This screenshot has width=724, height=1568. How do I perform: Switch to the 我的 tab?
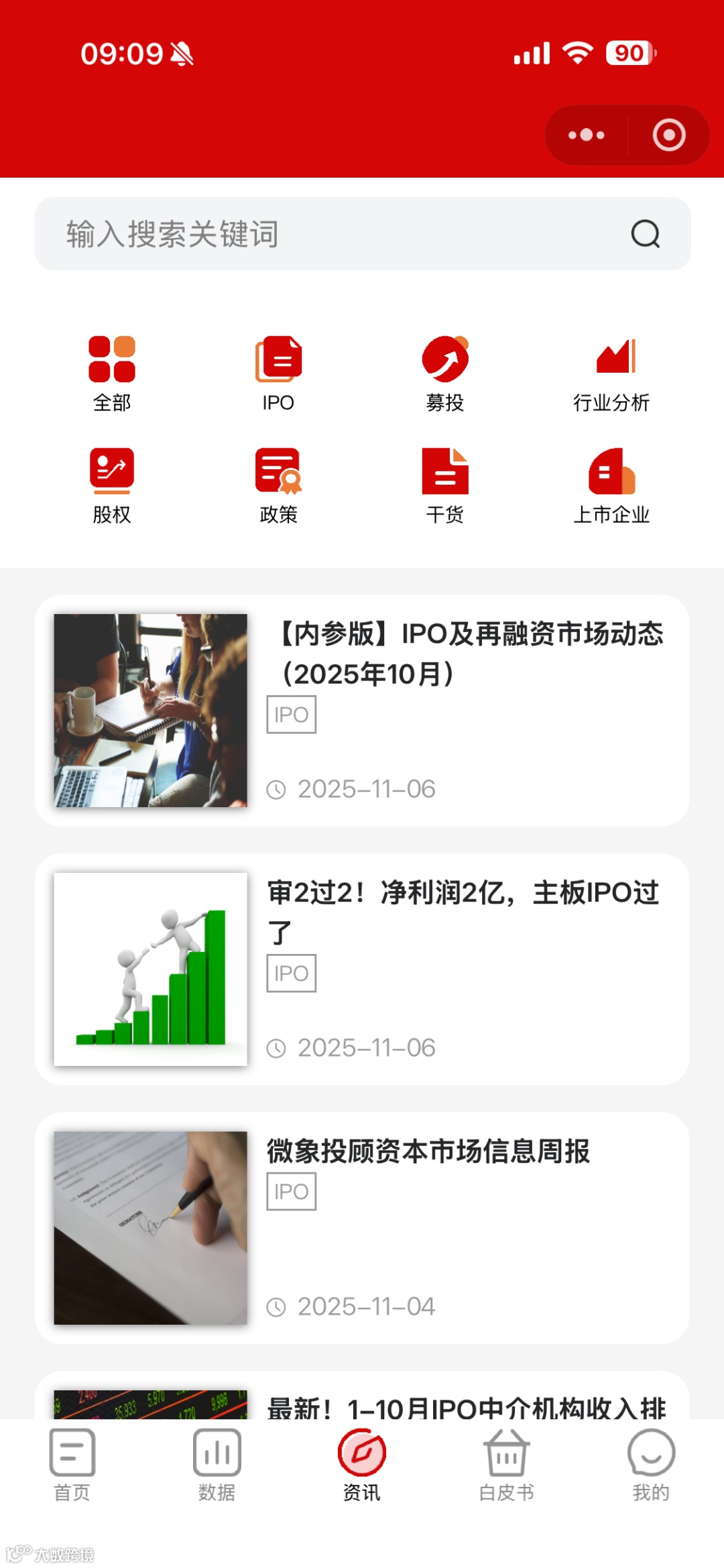(651, 1465)
